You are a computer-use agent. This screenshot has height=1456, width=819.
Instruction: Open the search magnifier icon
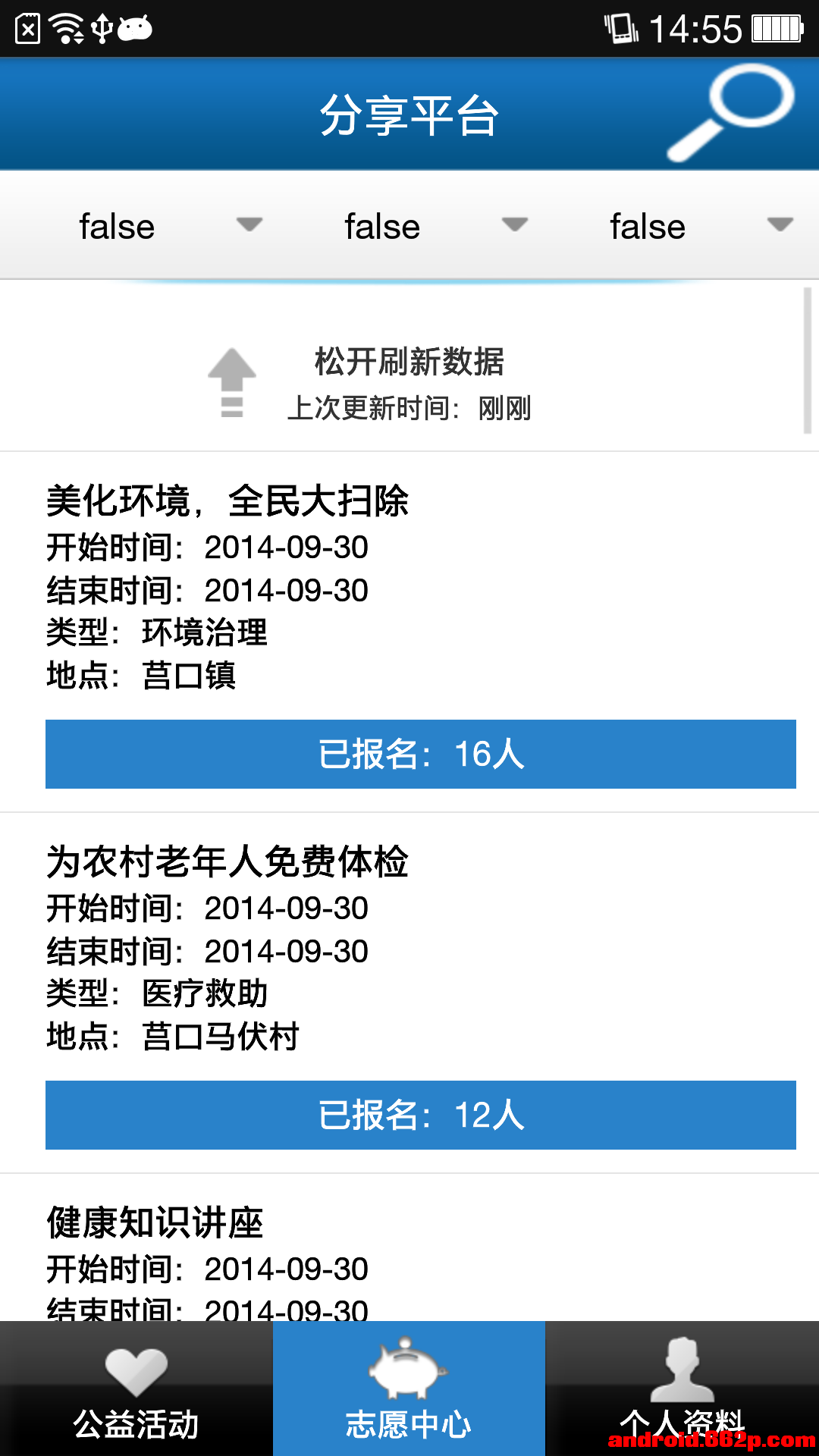click(x=730, y=112)
